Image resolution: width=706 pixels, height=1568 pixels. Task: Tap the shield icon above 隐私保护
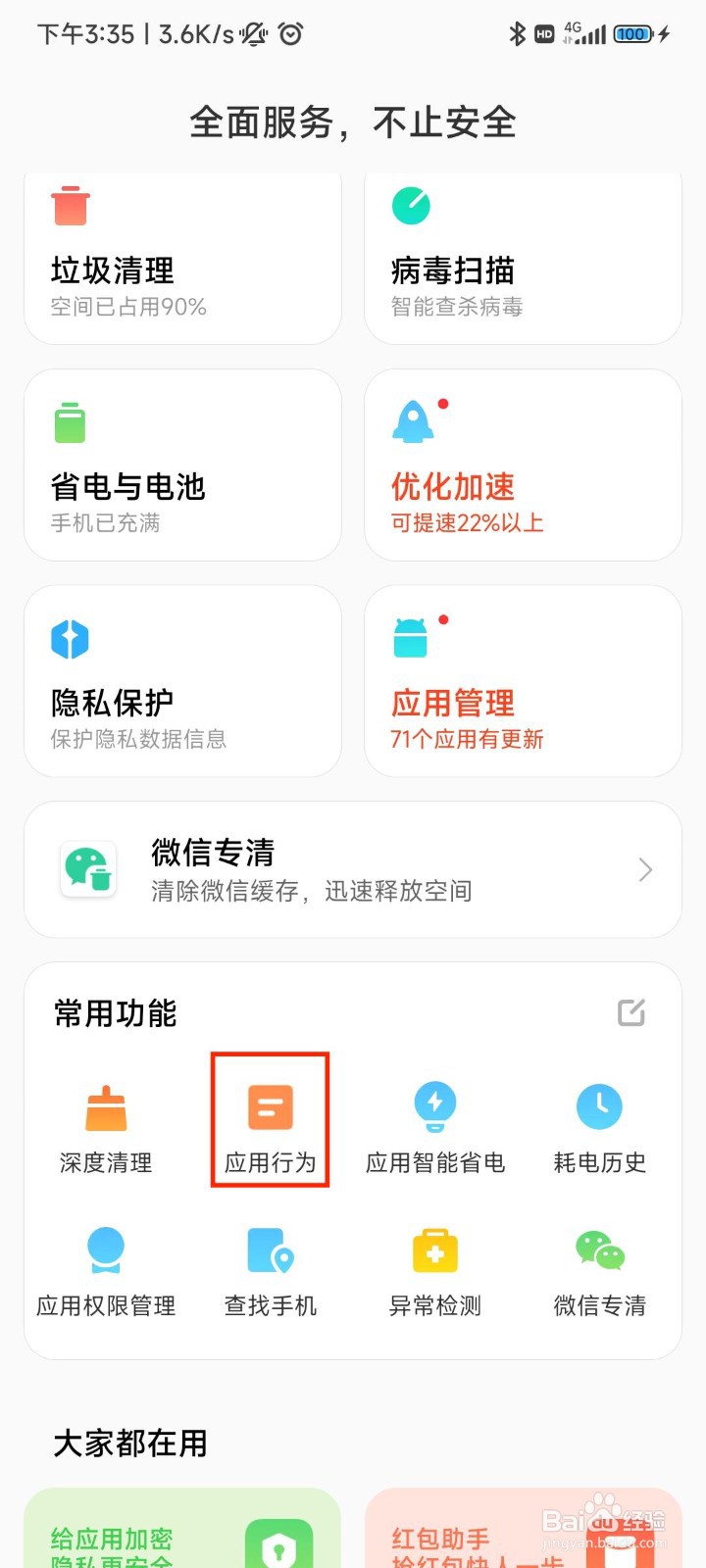pos(70,637)
